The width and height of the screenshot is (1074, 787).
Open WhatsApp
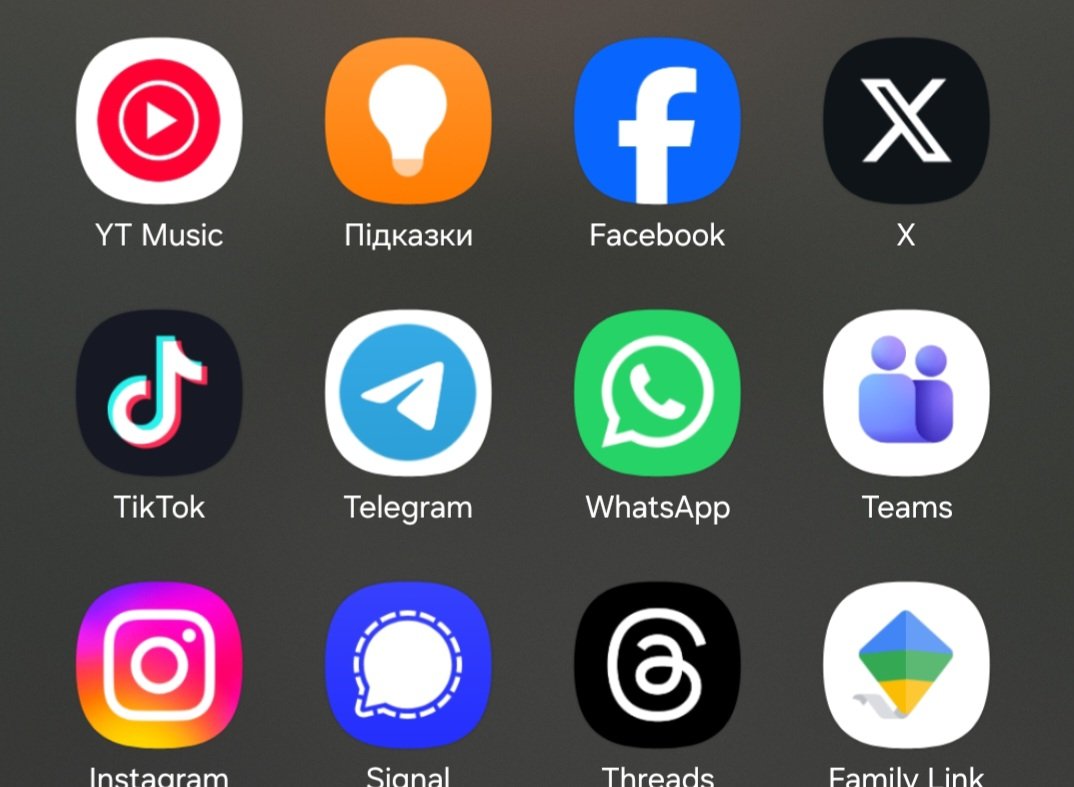(x=657, y=393)
